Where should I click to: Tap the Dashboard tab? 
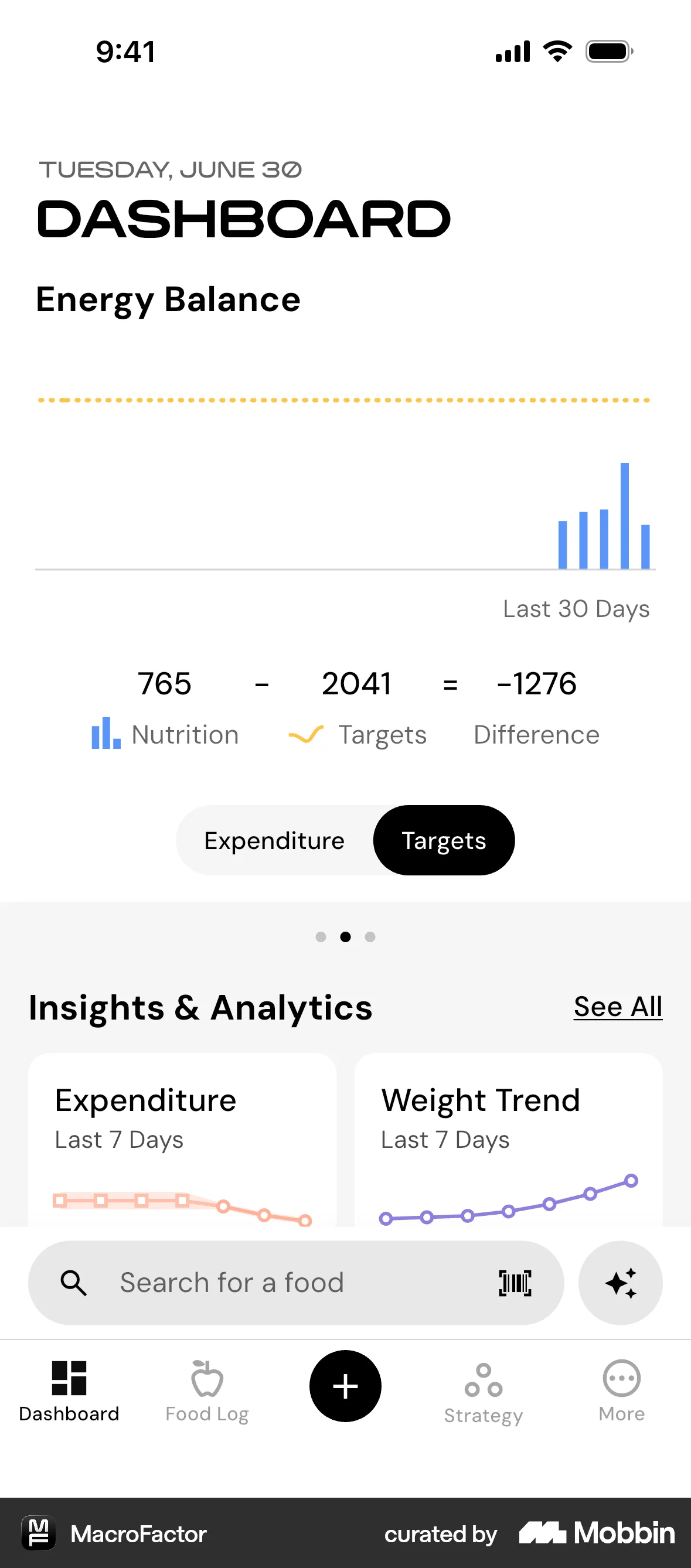click(x=69, y=1392)
